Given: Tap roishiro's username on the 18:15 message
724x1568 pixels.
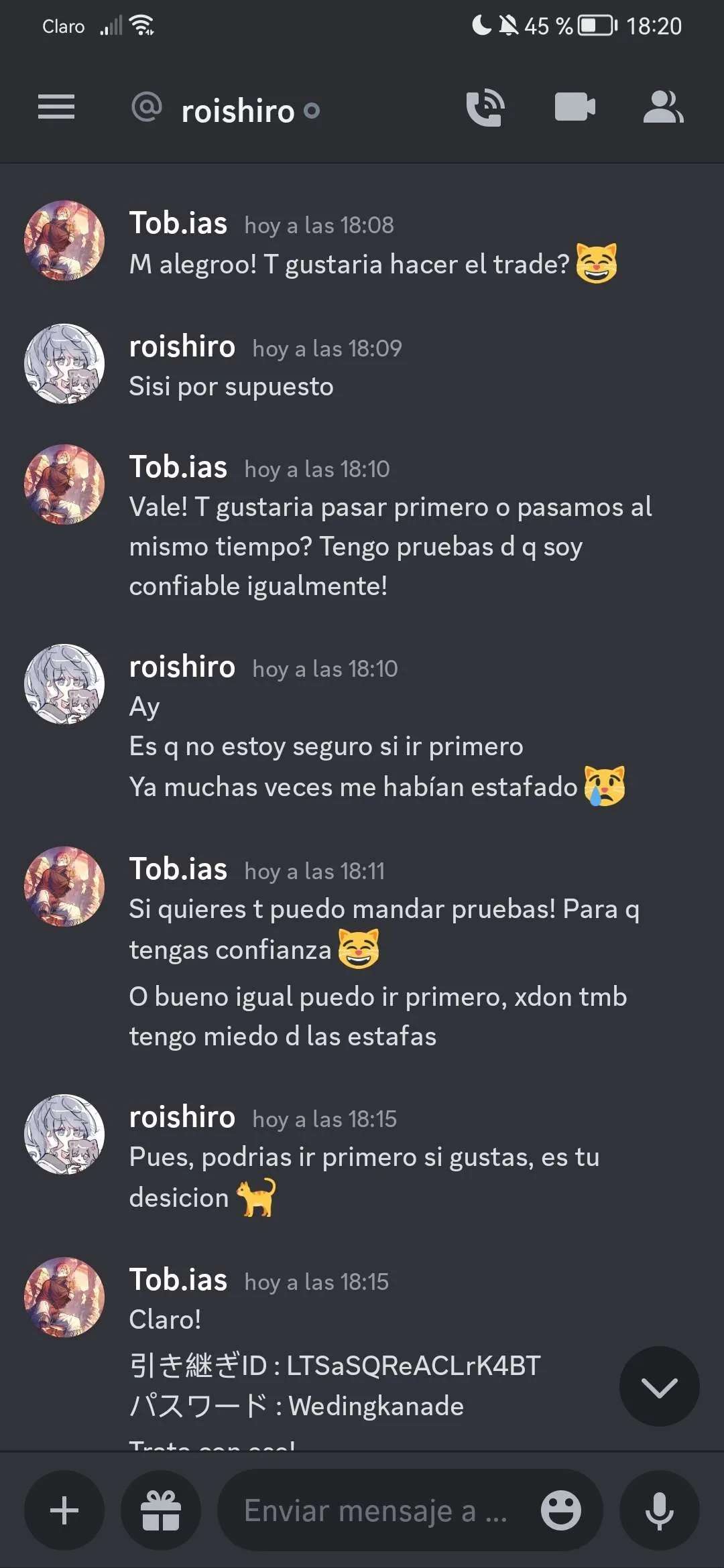Looking at the screenshot, I should [182, 1117].
